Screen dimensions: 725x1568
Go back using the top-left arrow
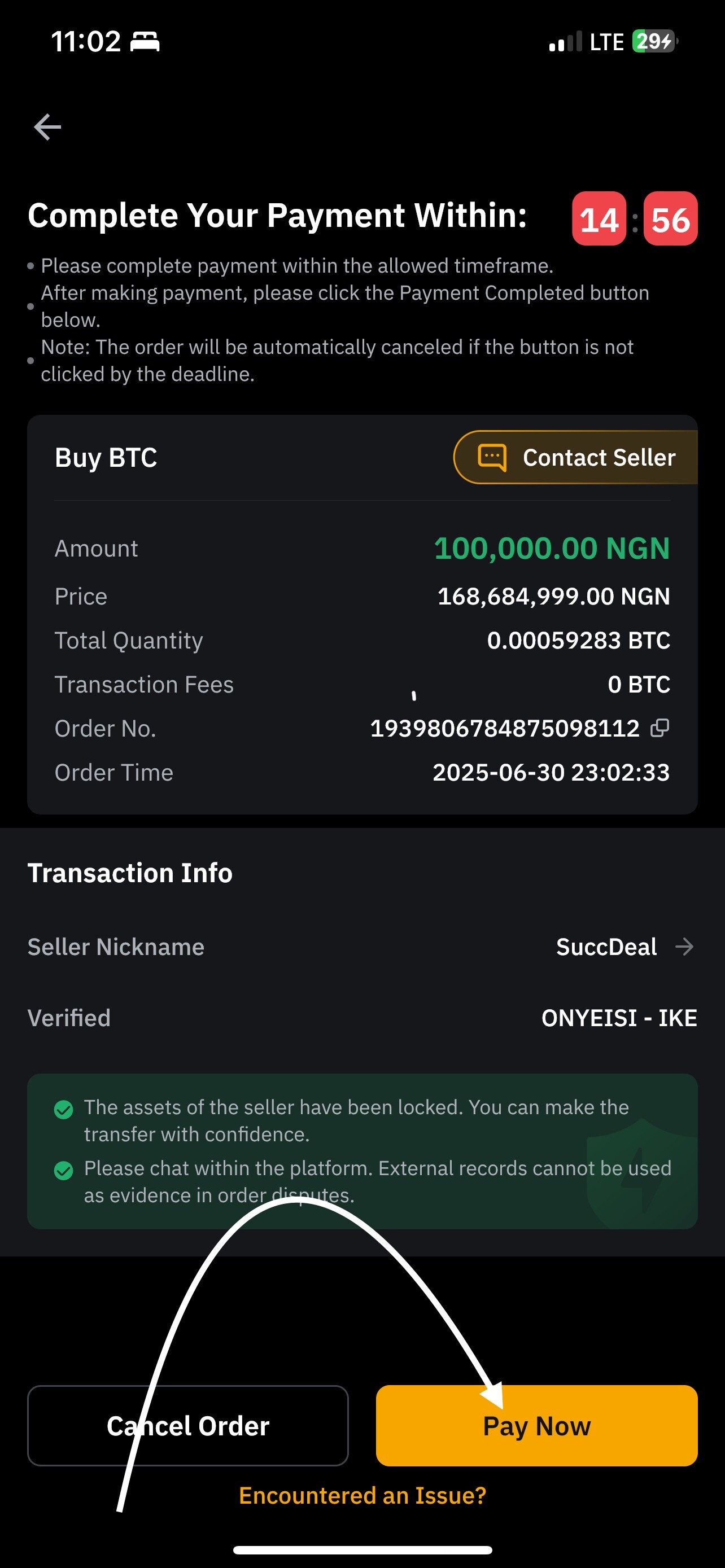(x=47, y=127)
